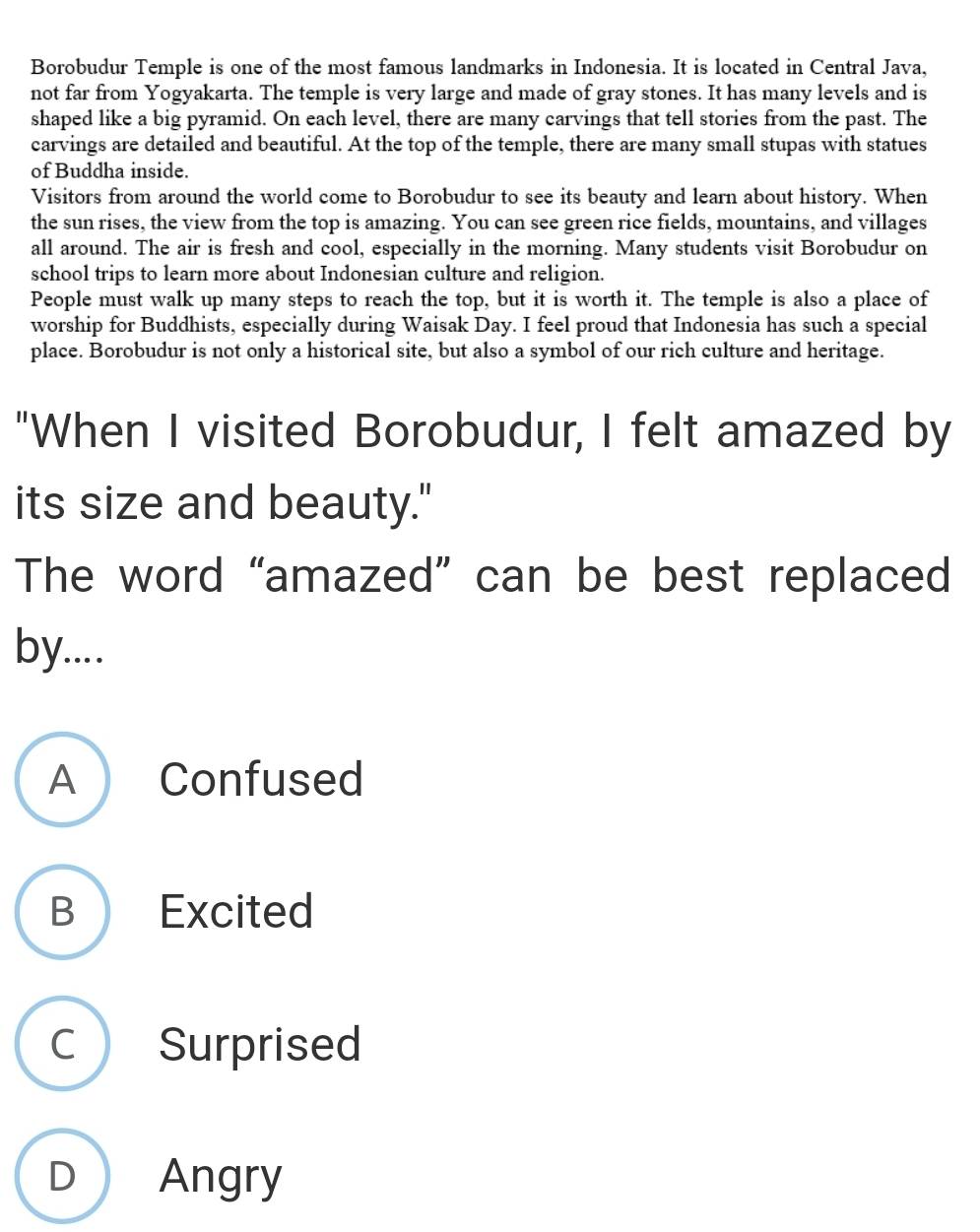Pick answer C Surprised
The height and width of the screenshot is (1232, 980).
point(62,1044)
